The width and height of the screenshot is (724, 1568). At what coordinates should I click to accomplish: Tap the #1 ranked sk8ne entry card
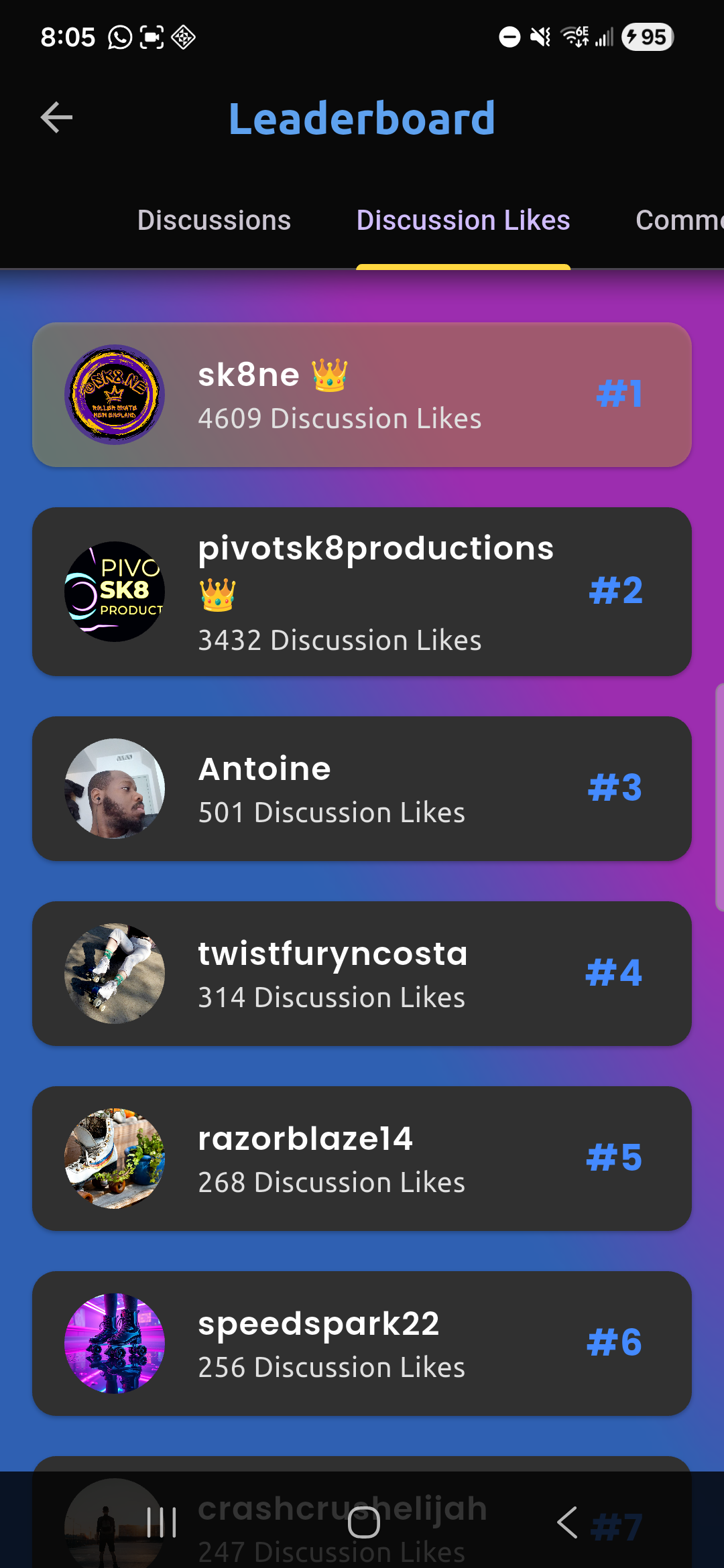pos(362,394)
